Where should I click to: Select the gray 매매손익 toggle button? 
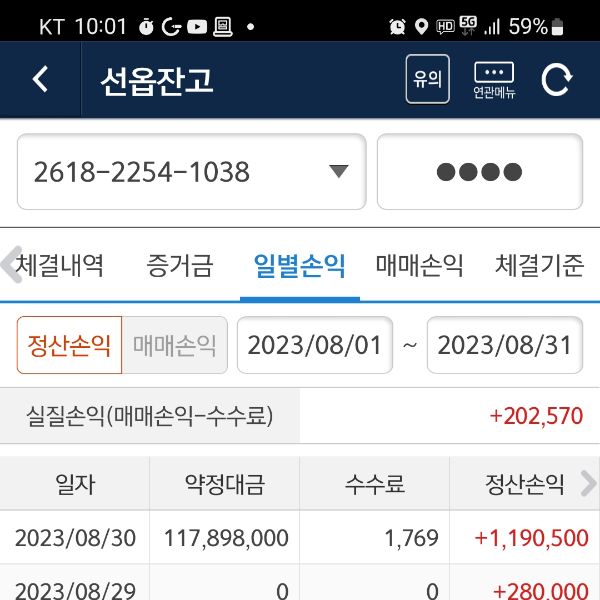click(x=175, y=345)
